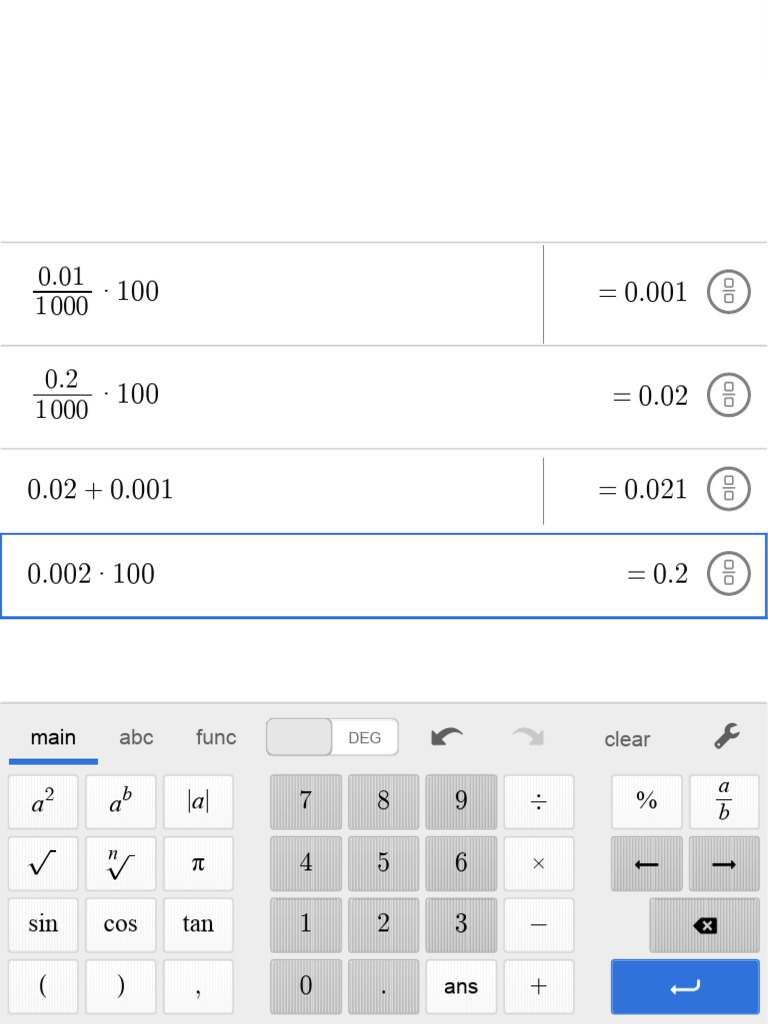Convert the 0.021 result to a fraction
Image resolution: width=768 pixels, height=1024 pixels.
click(729, 489)
